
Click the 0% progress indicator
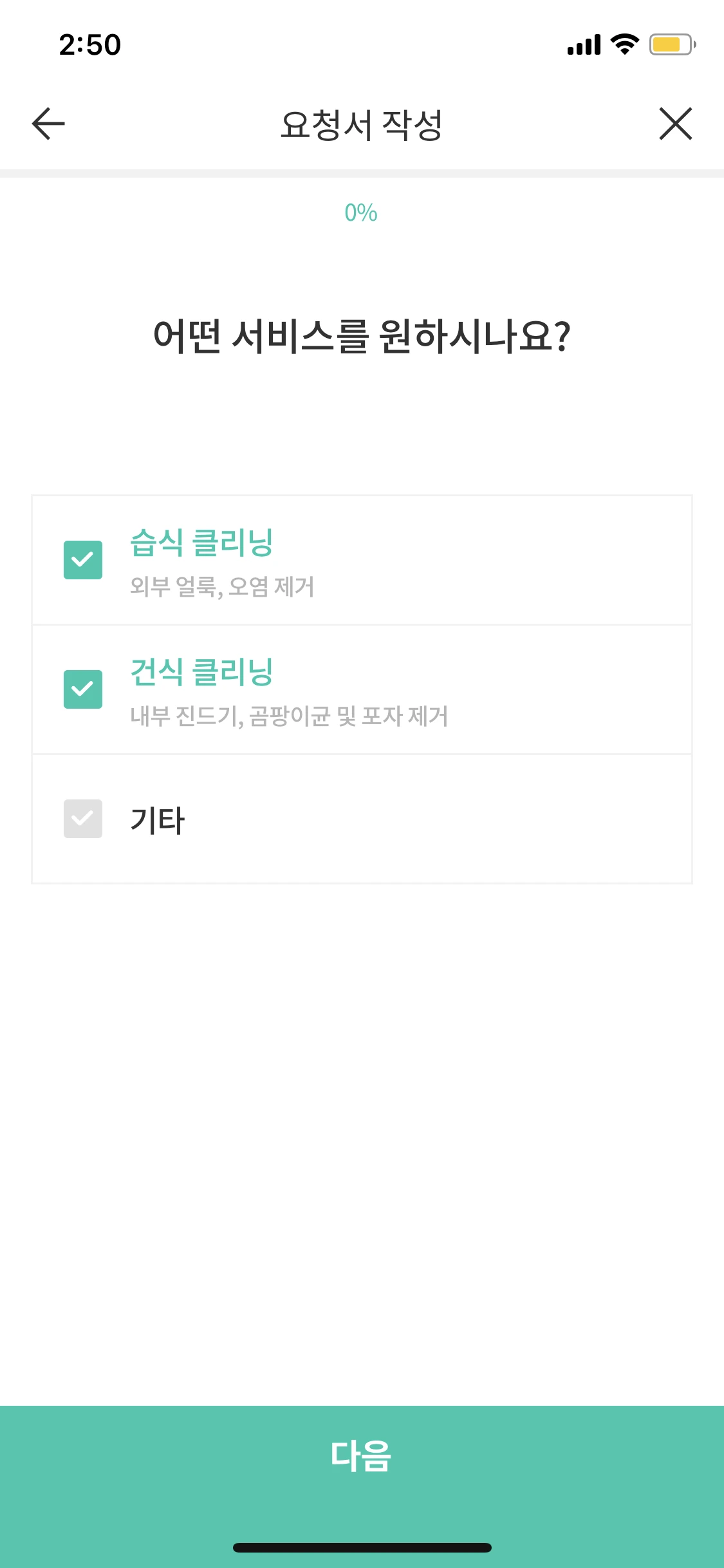[362, 212]
